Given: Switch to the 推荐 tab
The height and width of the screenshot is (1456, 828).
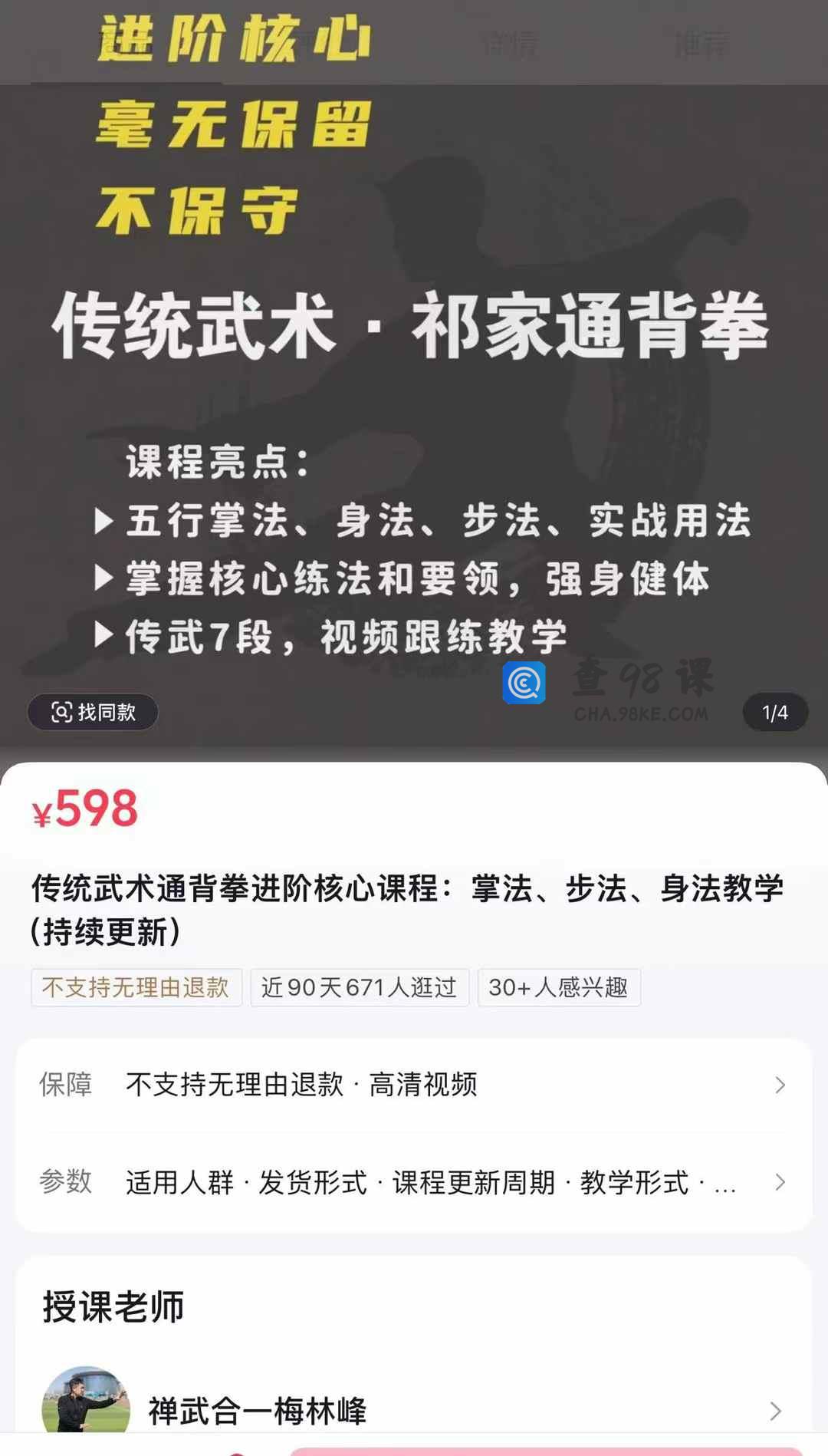Looking at the screenshot, I should (x=701, y=44).
